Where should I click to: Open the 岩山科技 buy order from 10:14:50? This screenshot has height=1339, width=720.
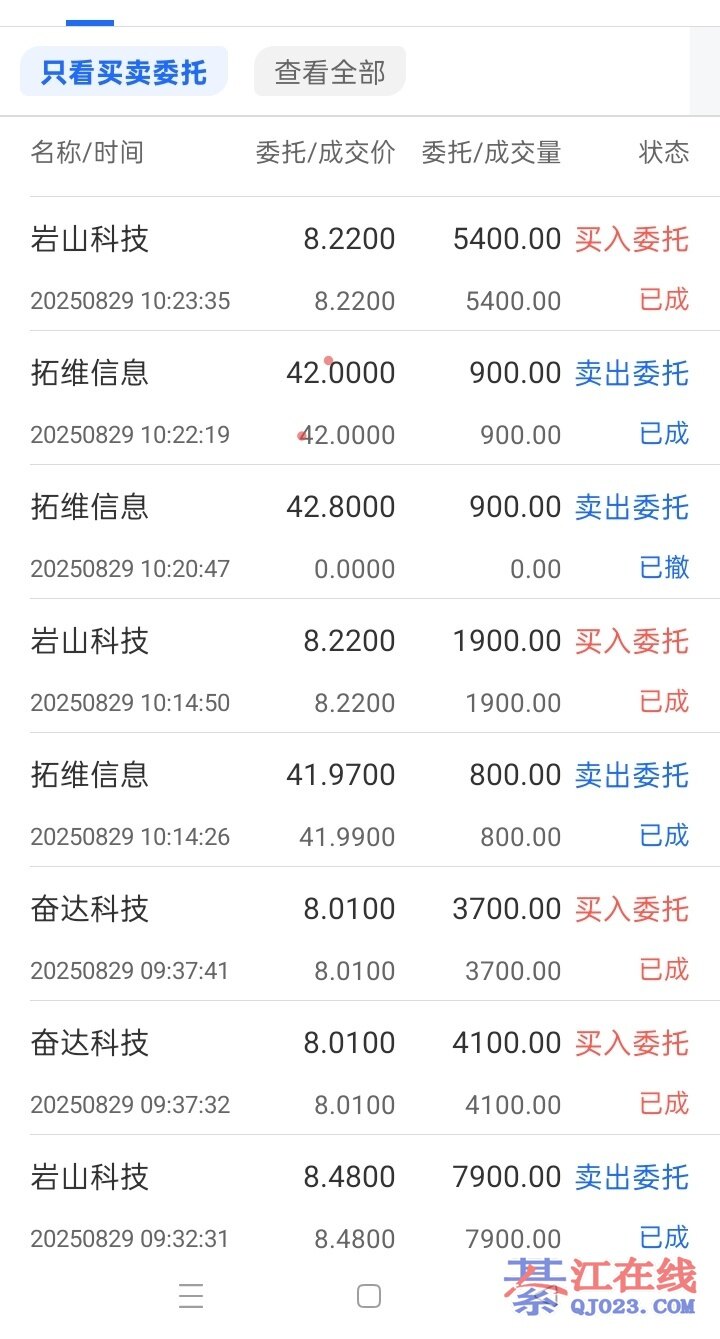pos(360,668)
